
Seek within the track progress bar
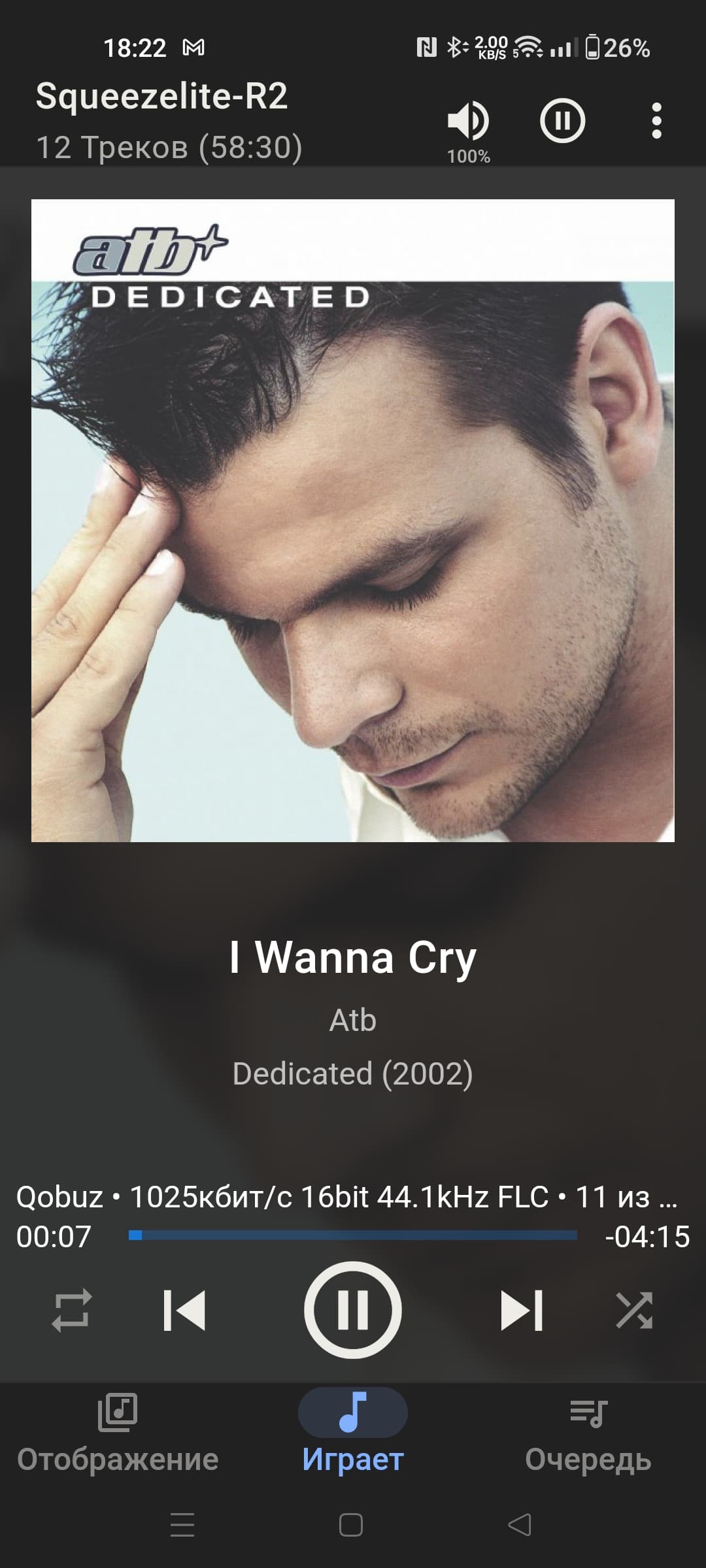353,1235
